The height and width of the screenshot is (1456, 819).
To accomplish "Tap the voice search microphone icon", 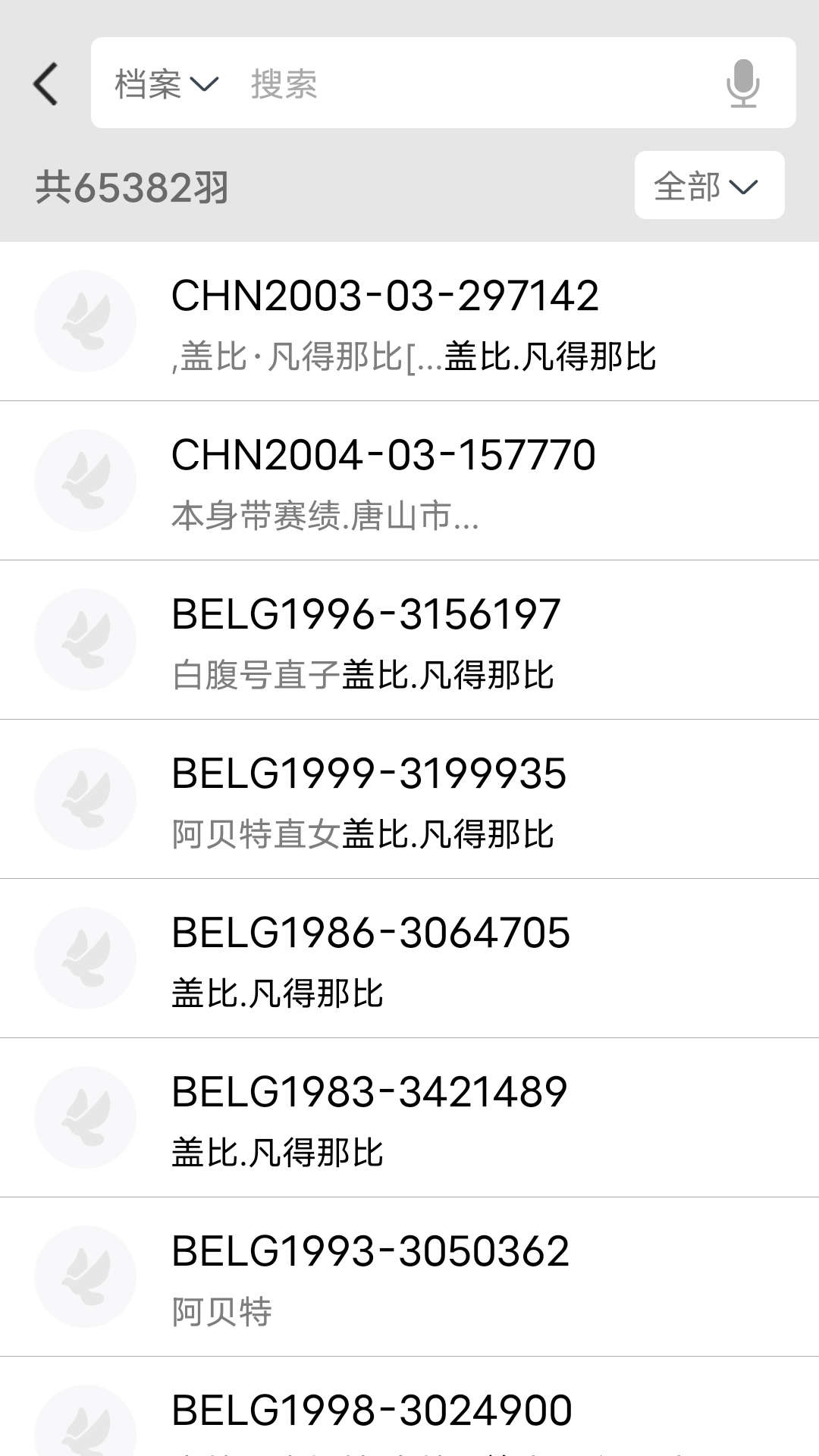I will coord(744,83).
